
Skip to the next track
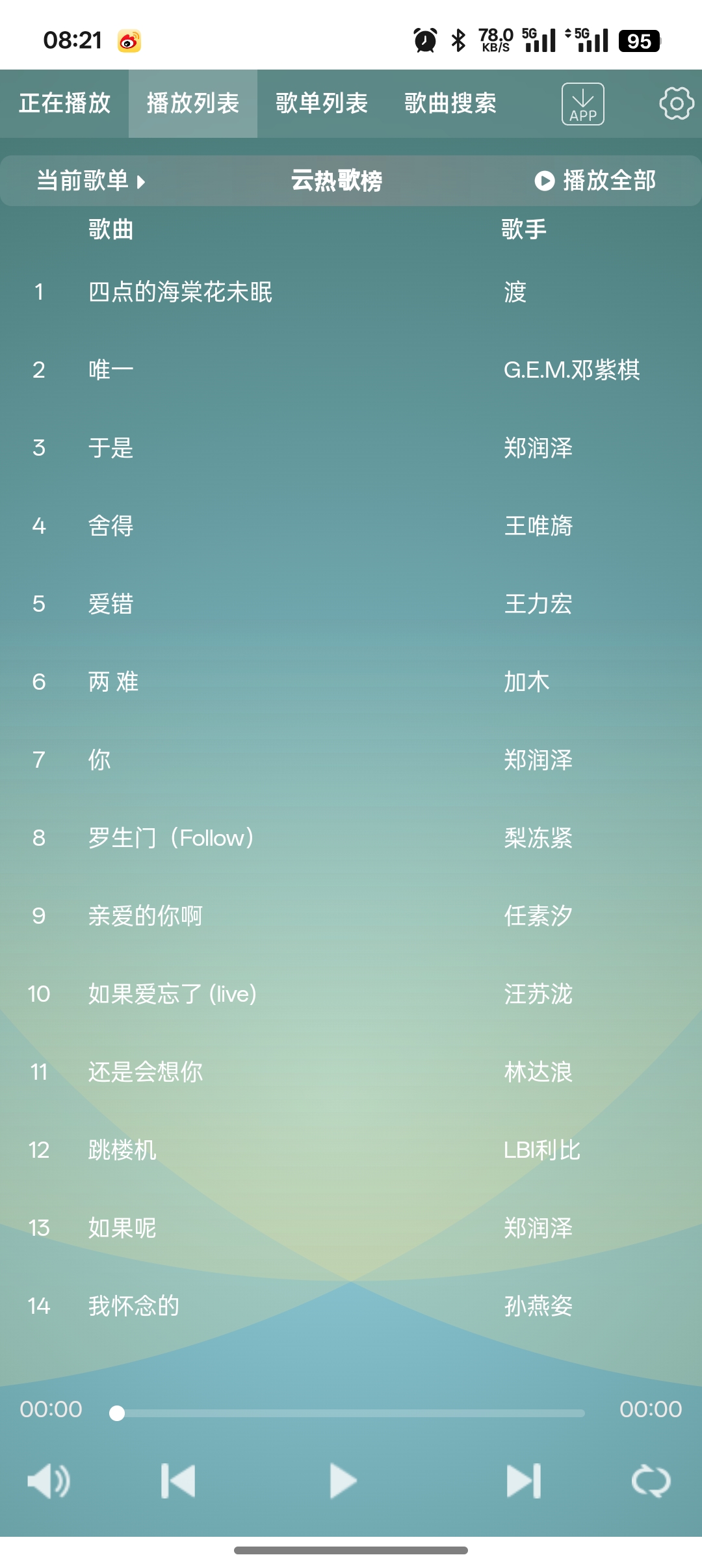(523, 1482)
